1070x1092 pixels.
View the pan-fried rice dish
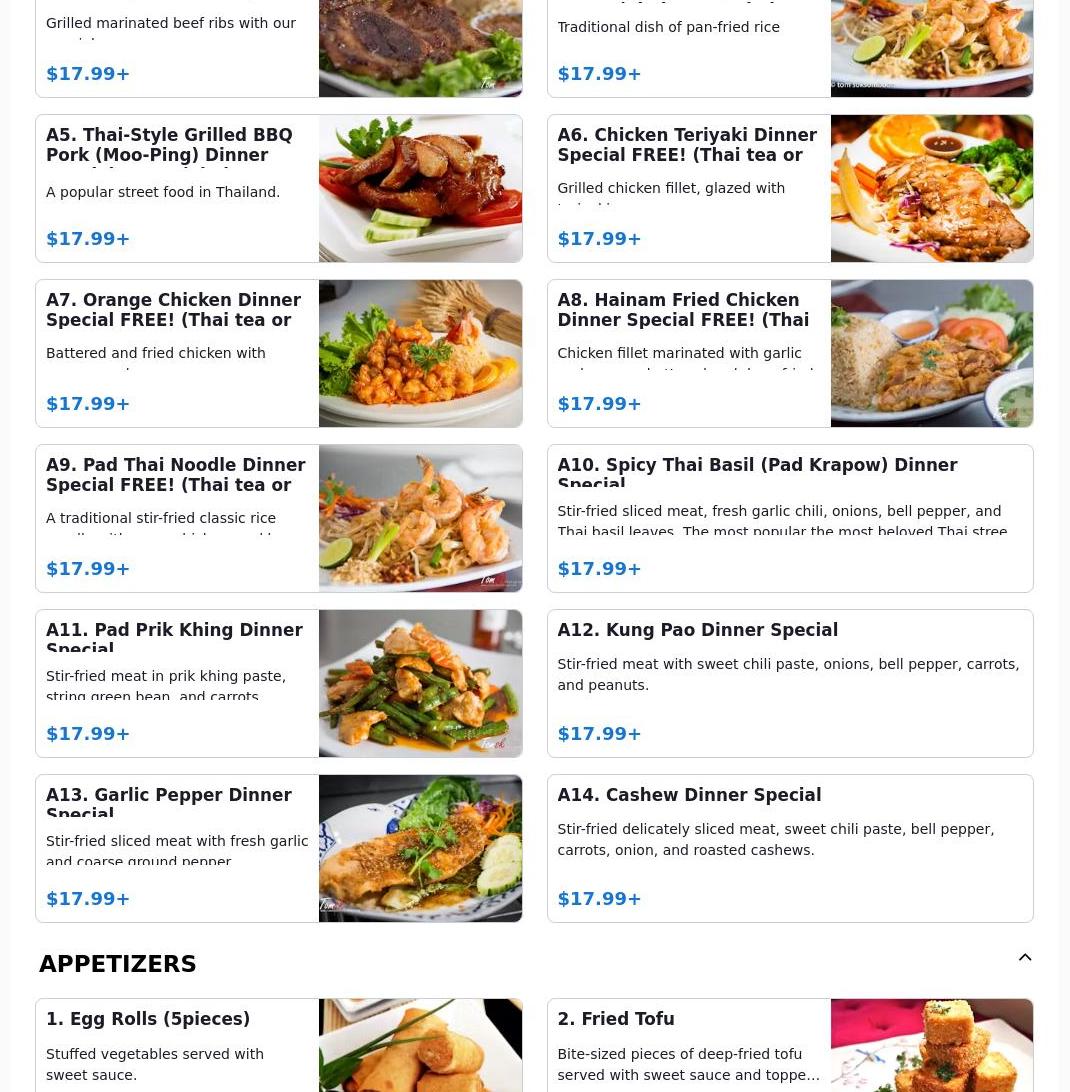[790, 49]
